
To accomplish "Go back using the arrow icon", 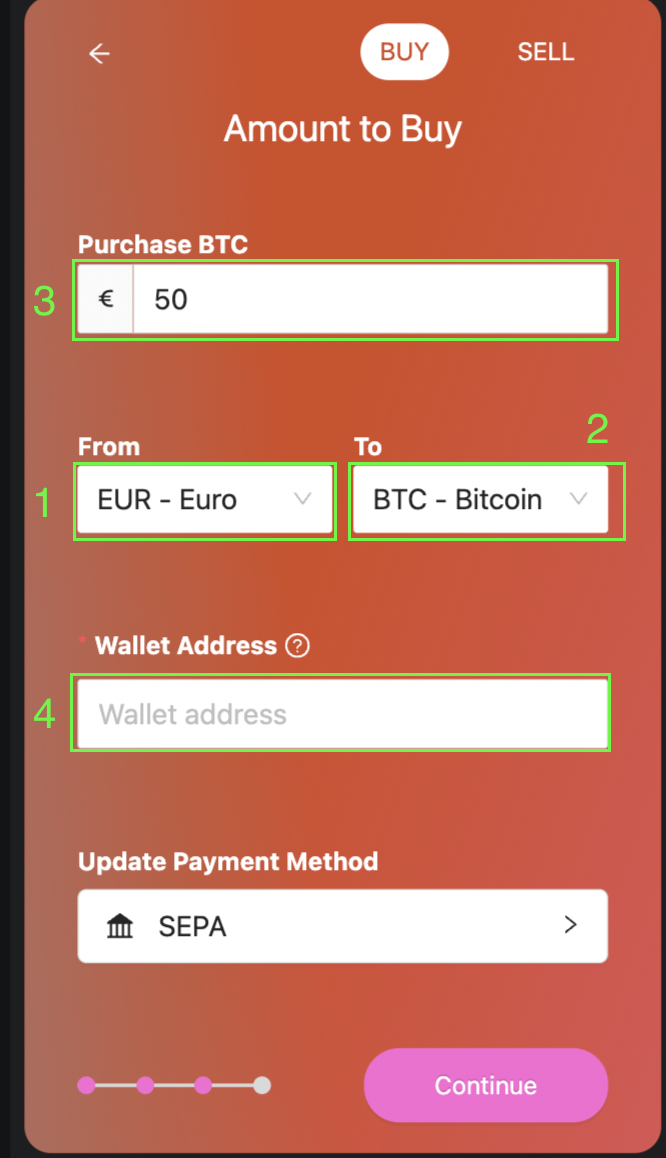I will coord(98,54).
